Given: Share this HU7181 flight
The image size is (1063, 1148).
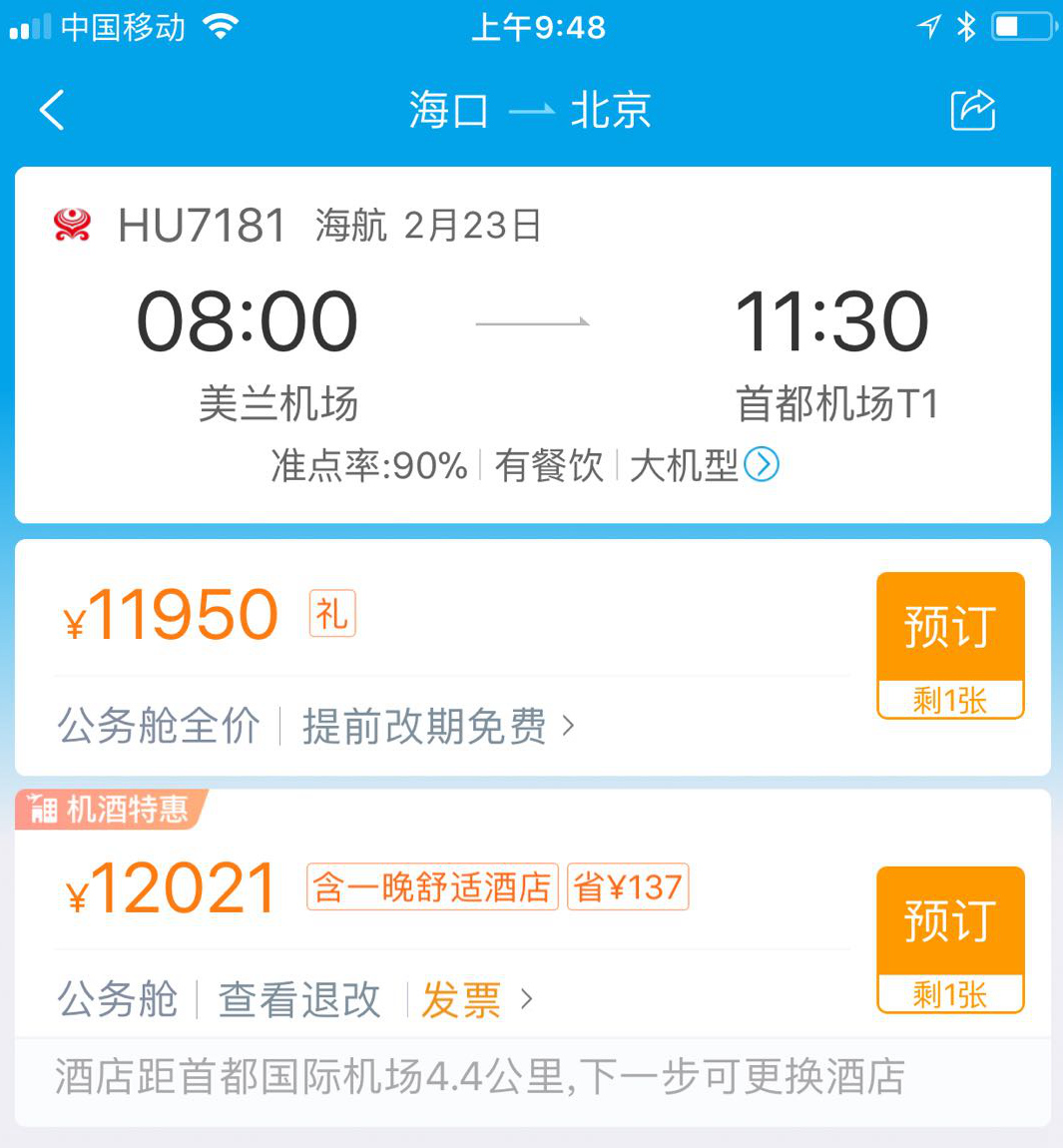Looking at the screenshot, I should pyautogui.click(x=972, y=110).
